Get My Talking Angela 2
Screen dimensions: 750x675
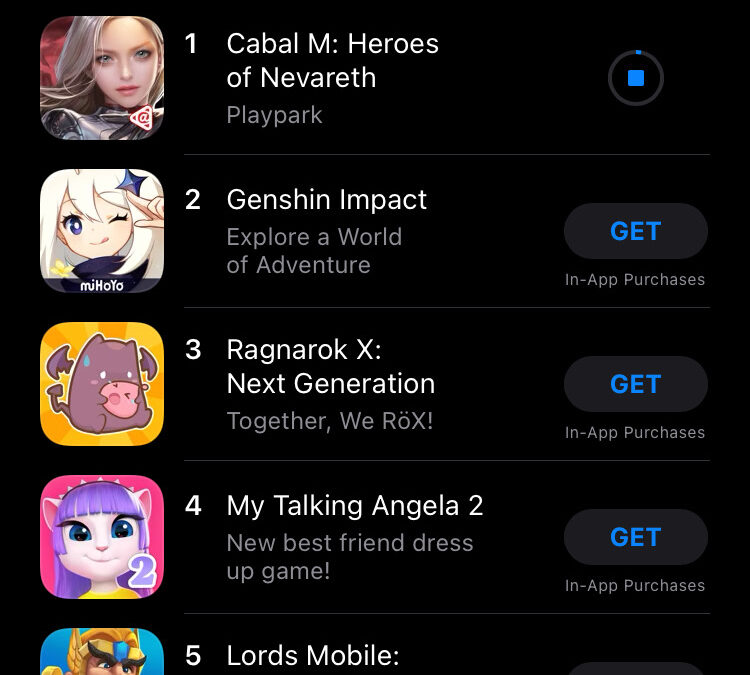coord(636,538)
